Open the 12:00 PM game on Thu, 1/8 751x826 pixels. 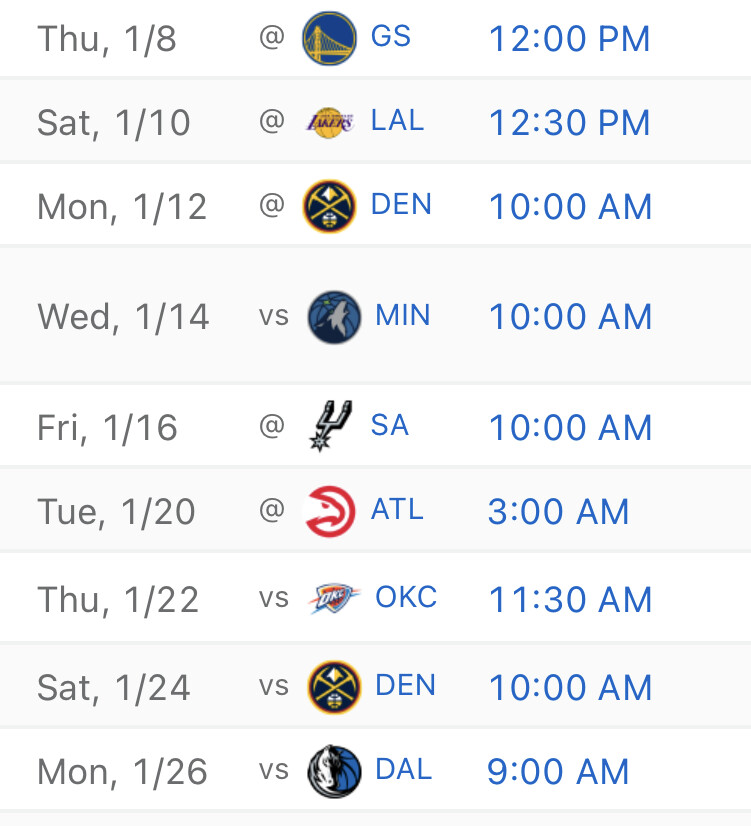[569, 39]
